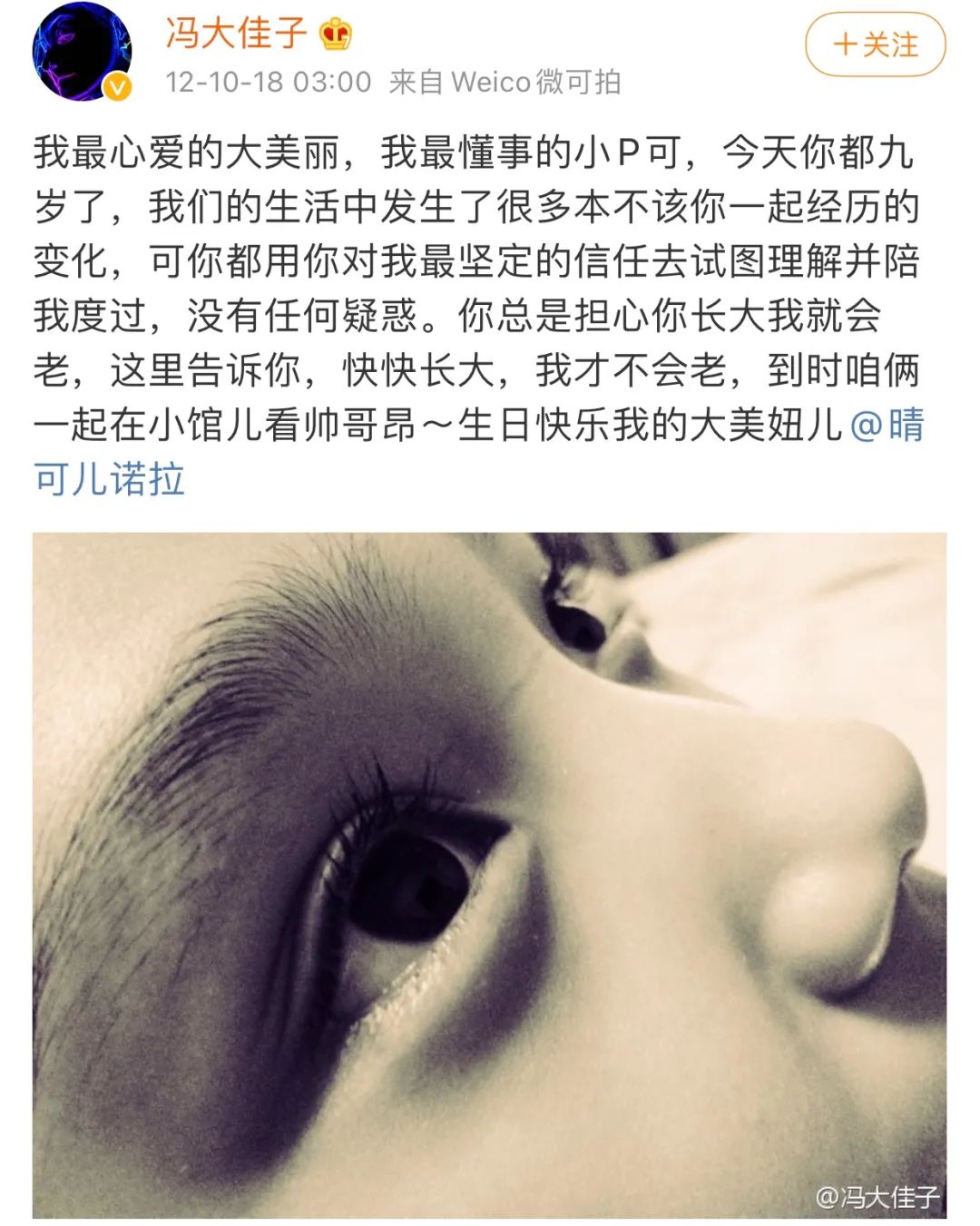Follow 冯大佳子 with the 关注 button
Screen dimensions: 980x1226
point(875,44)
